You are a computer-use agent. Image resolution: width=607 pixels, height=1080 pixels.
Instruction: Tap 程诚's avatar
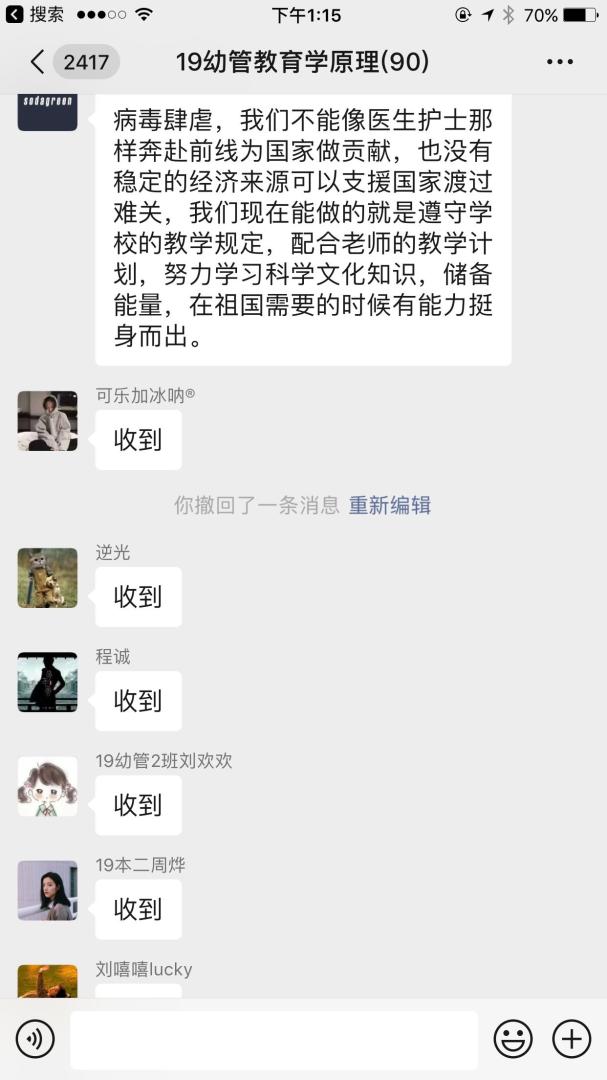click(x=47, y=682)
